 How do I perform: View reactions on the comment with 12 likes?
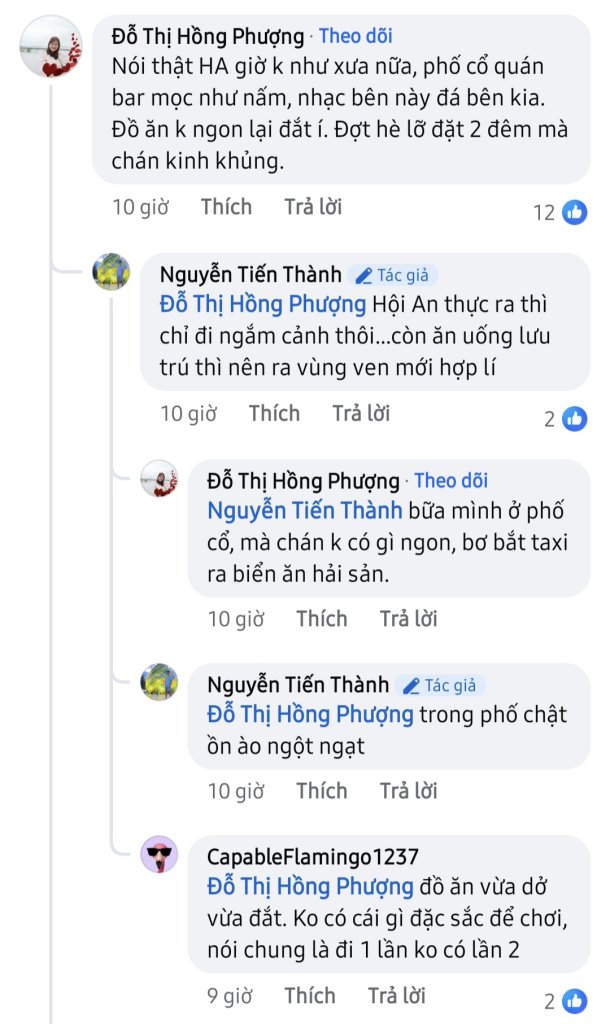[x=560, y=212]
